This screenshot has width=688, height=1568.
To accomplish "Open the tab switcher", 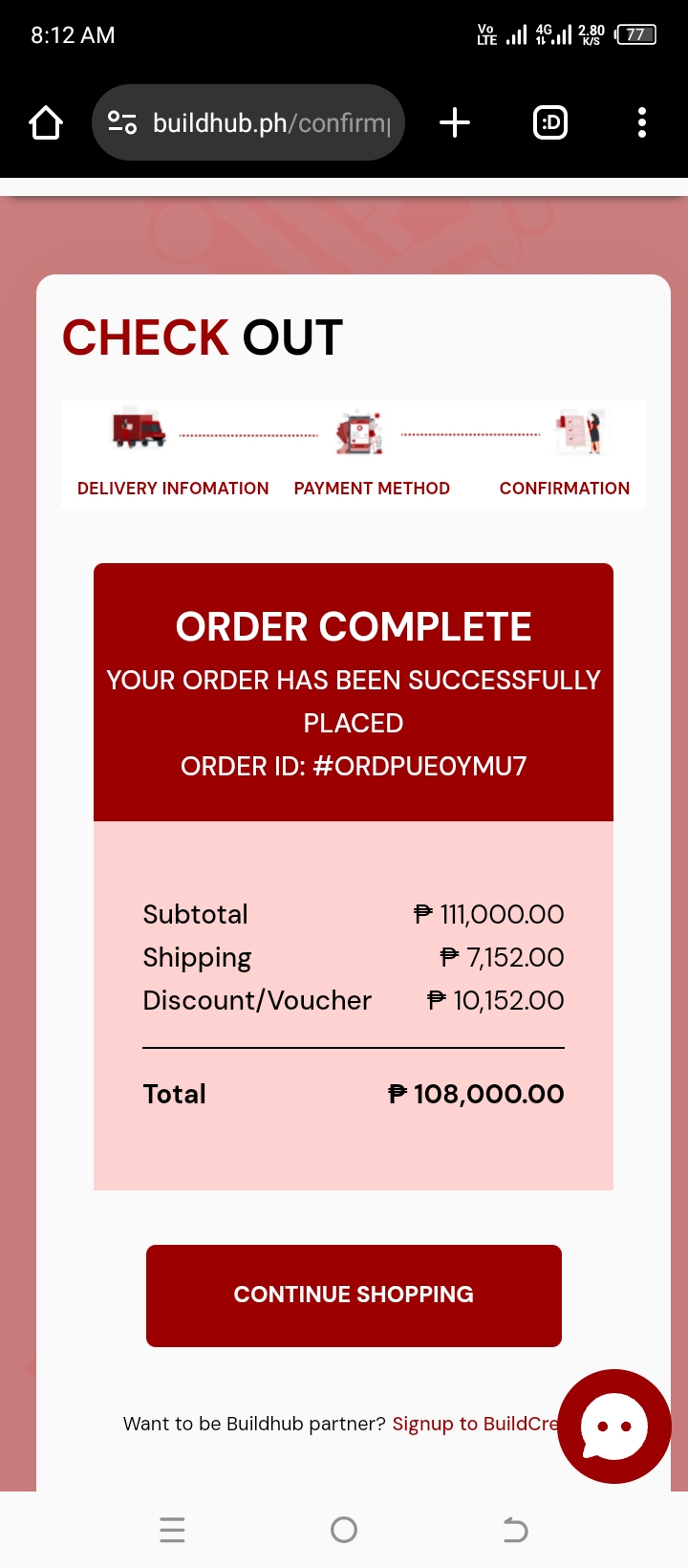I will click(550, 122).
